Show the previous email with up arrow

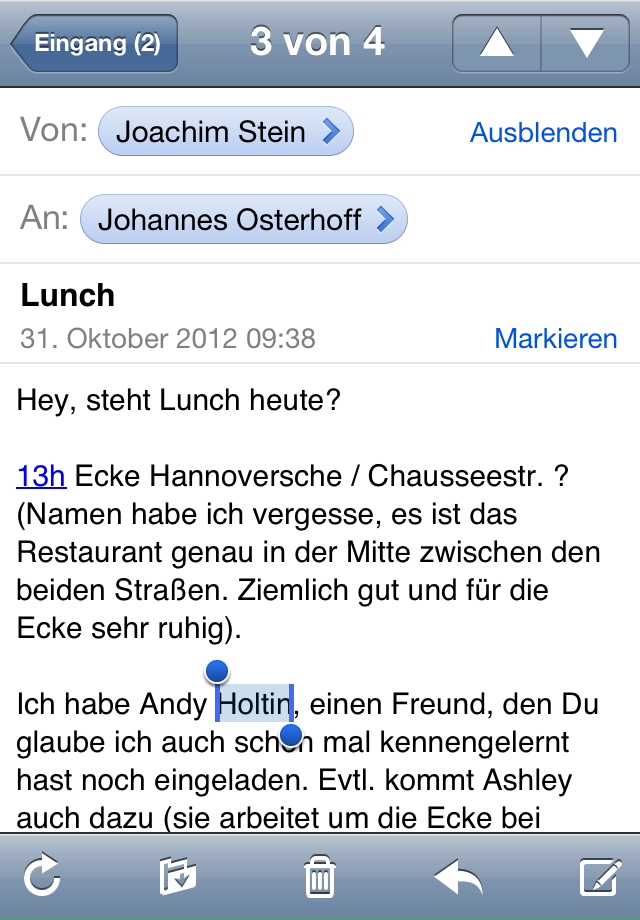[497, 44]
